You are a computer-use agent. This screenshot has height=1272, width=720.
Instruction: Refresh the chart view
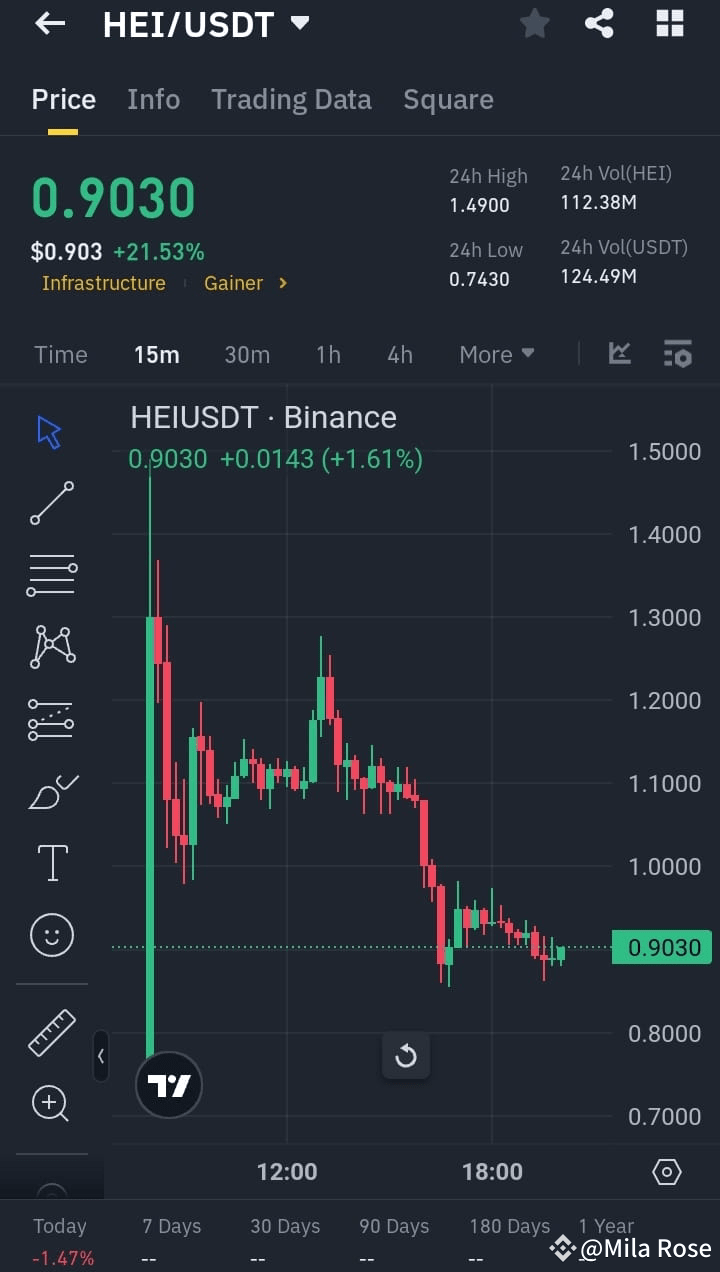[406, 1055]
